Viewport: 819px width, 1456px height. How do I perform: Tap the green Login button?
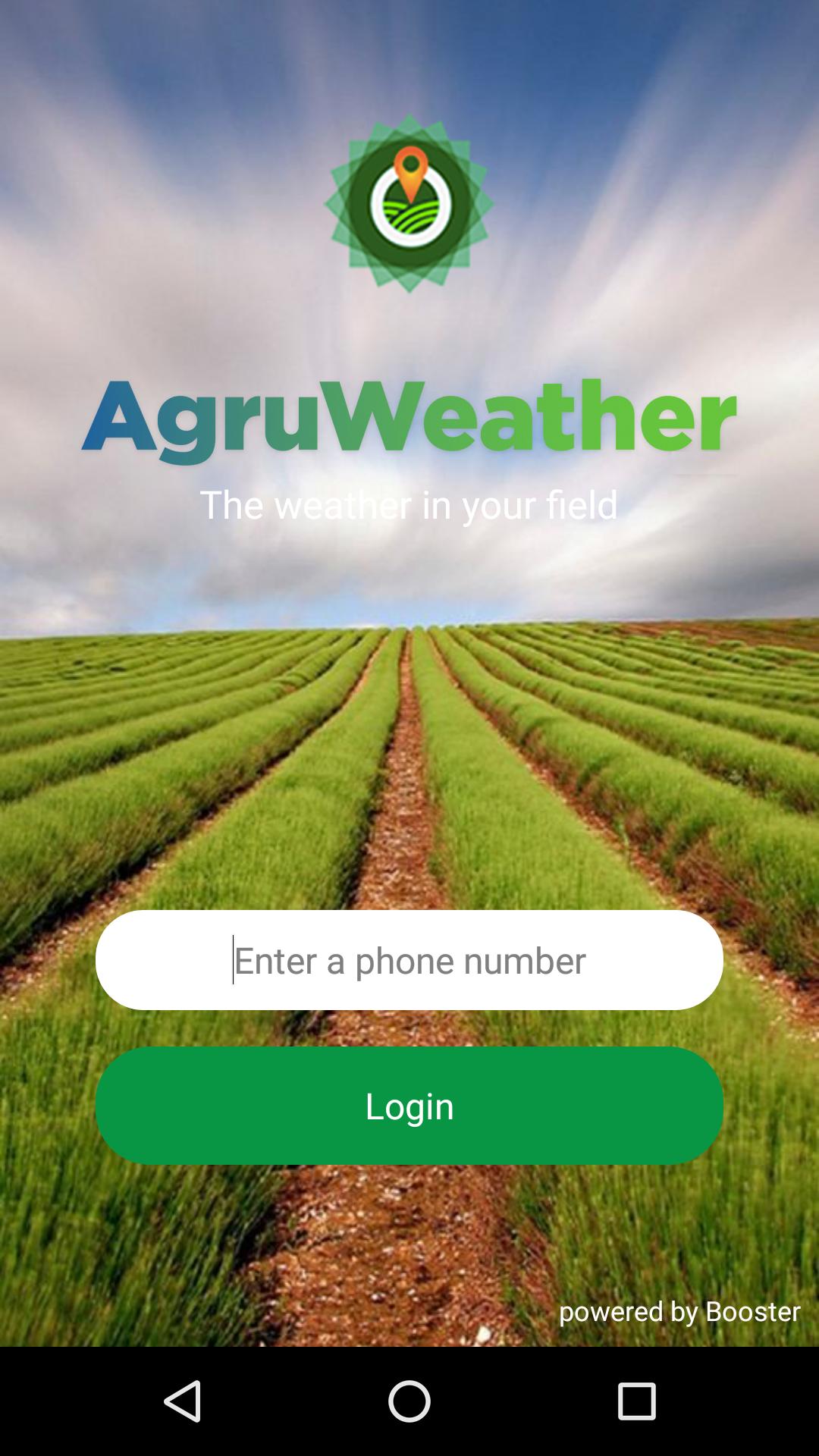[x=409, y=1106]
